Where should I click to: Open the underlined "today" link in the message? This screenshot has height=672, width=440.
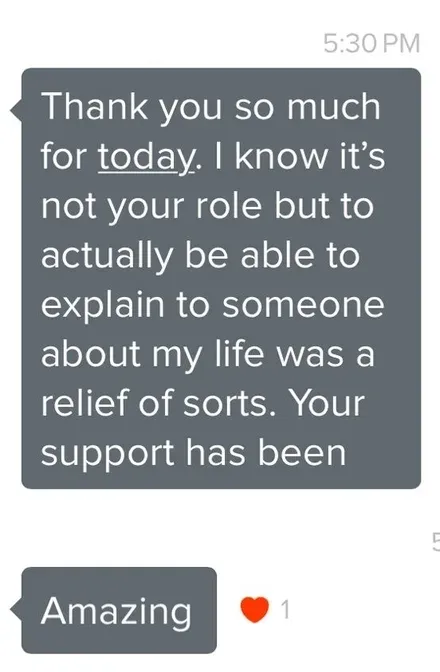146,157
